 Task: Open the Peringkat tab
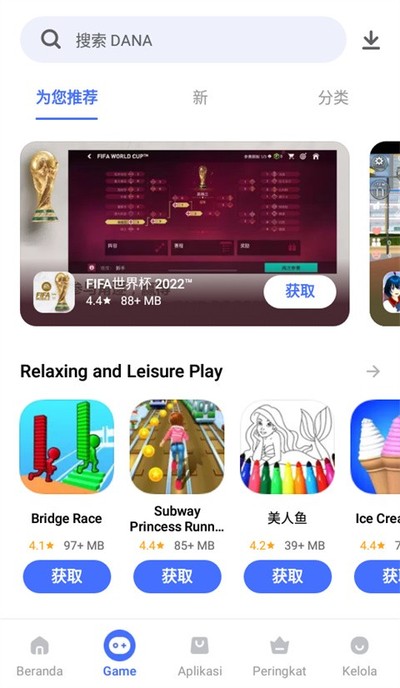point(279,656)
